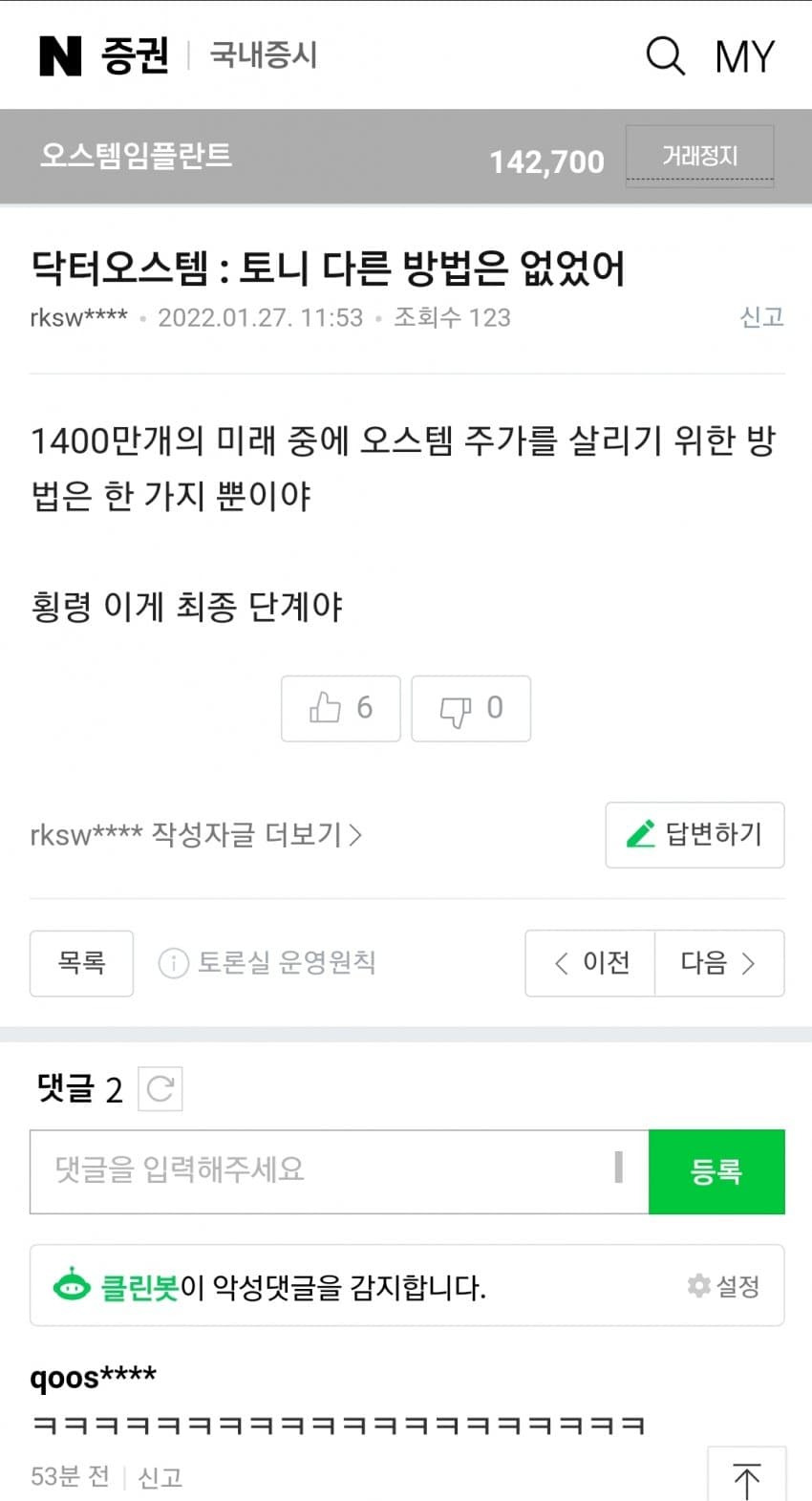Dislike the post with thumbs down
The width and height of the screenshot is (812, 1501).
point(471,708)
